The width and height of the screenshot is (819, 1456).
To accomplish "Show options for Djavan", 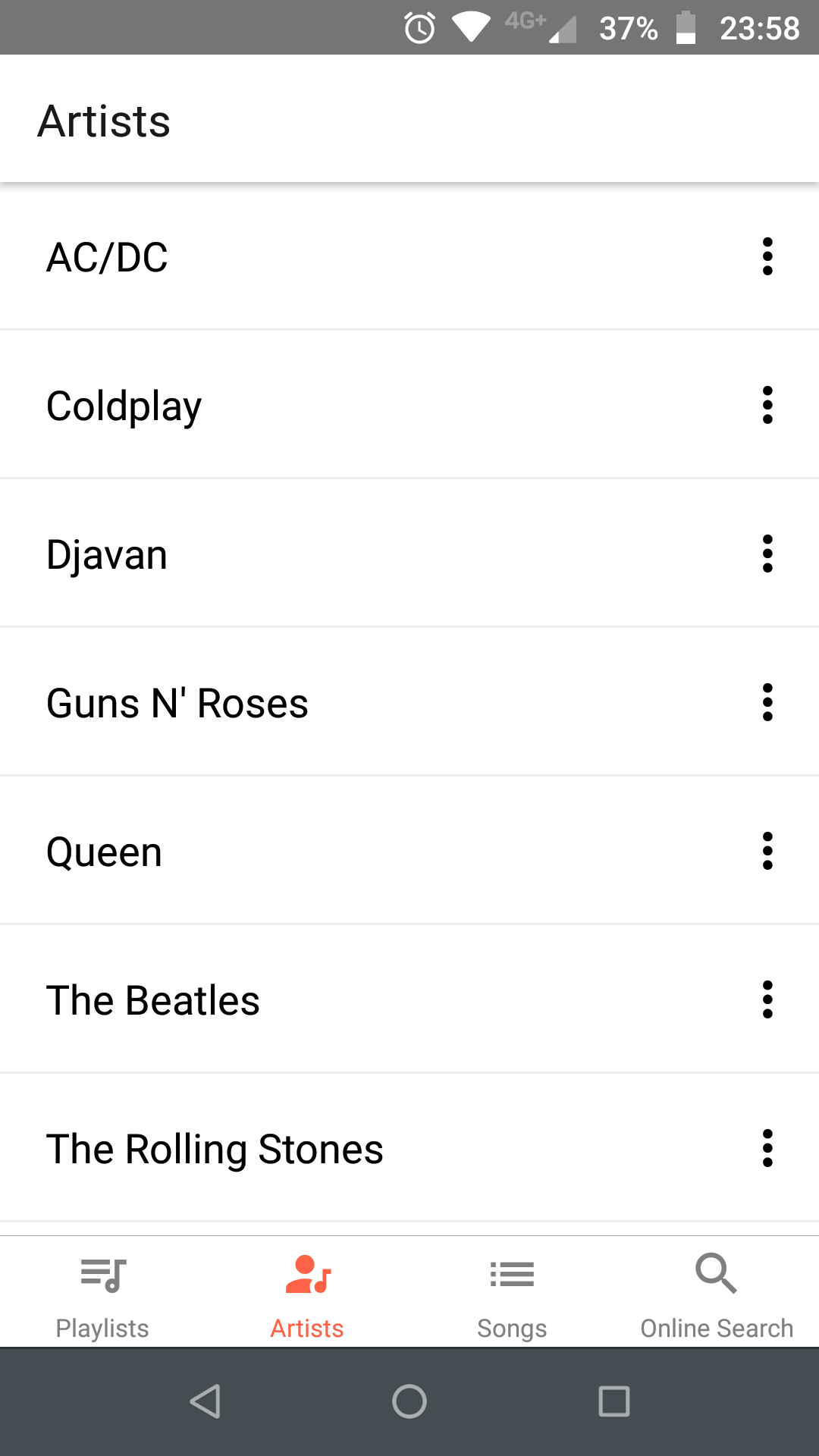I will pos(767,554).
